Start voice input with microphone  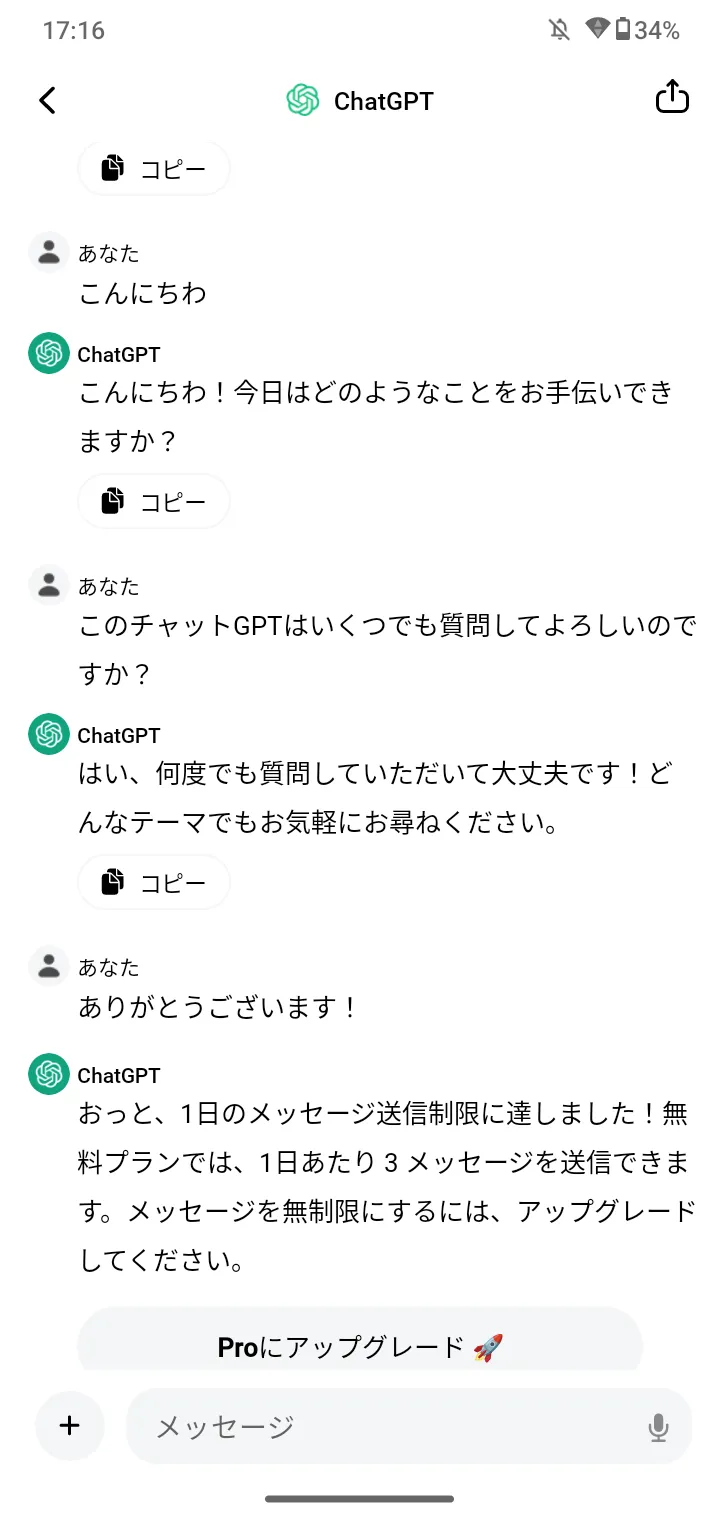click(x=658, y=1427)
